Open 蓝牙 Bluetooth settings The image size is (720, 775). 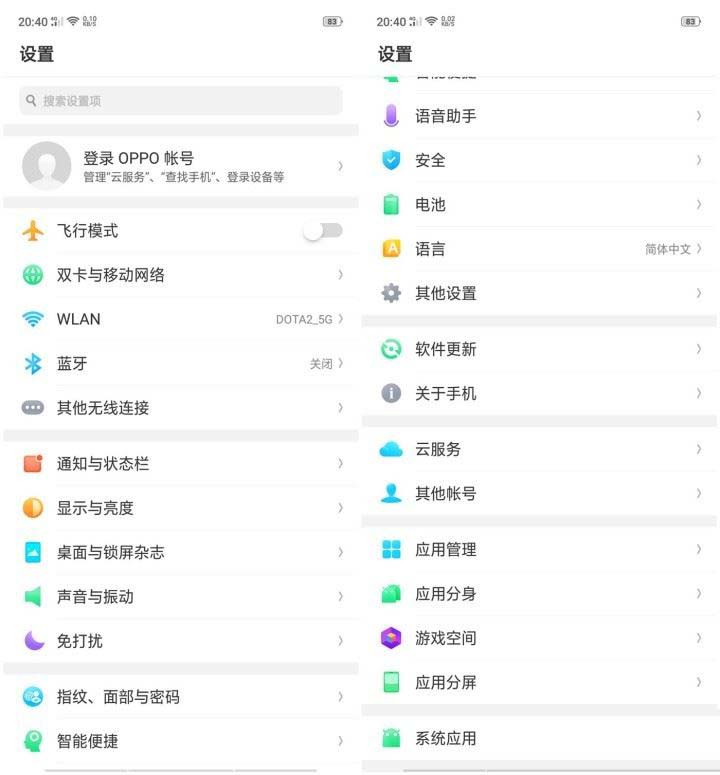[x=180, y=364]
